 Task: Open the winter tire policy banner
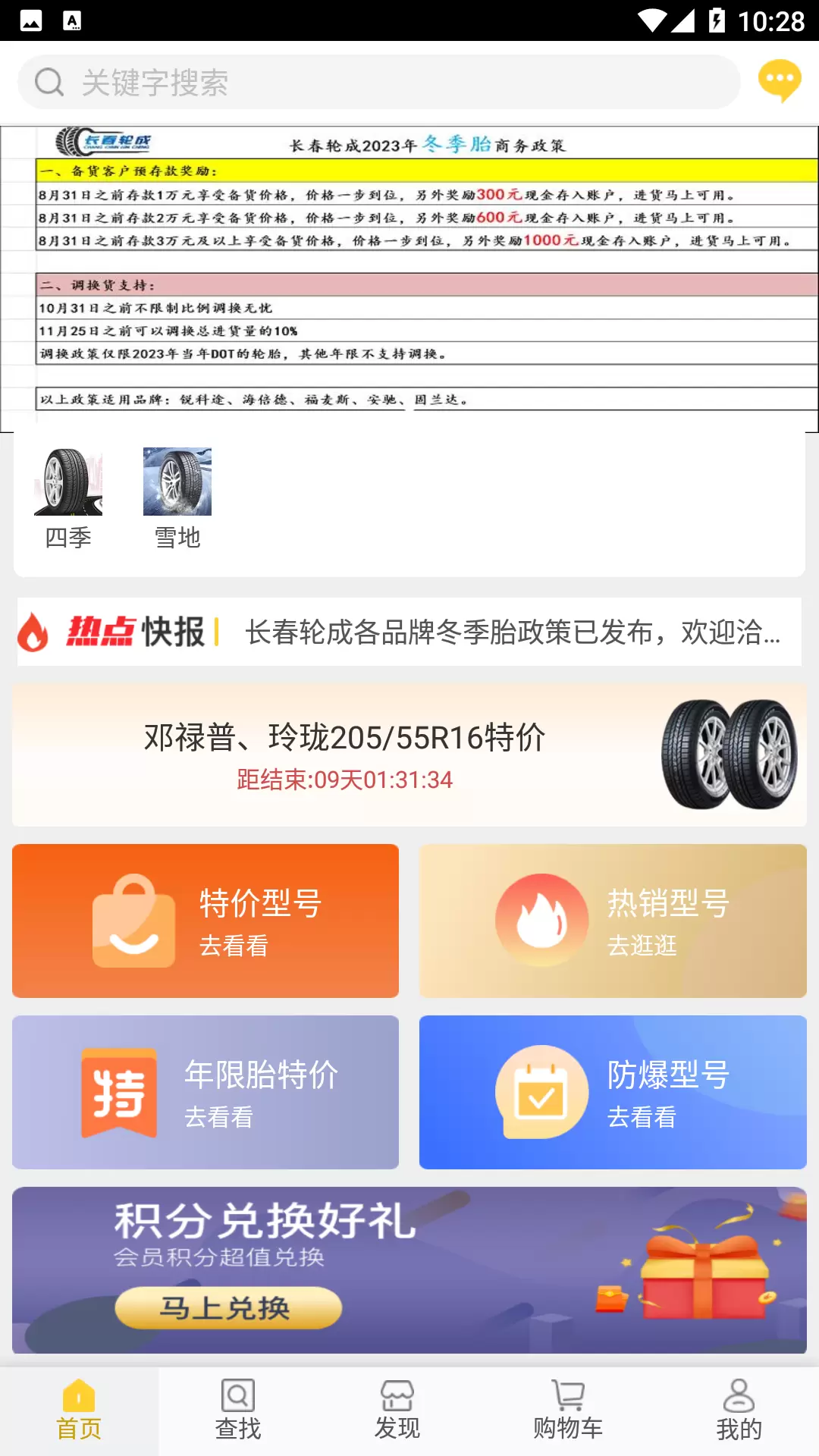pos(409,279)
